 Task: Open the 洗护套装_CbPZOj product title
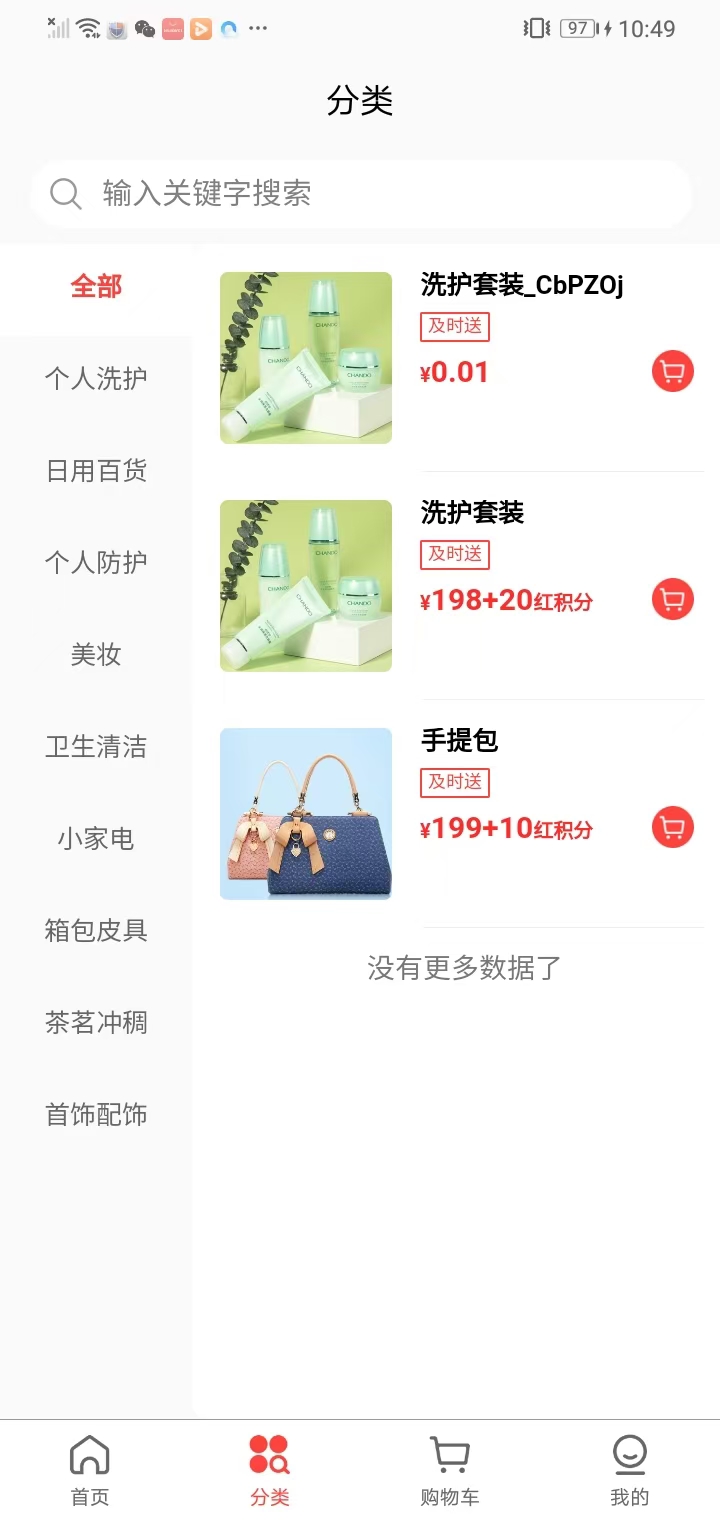coord(522,285)
